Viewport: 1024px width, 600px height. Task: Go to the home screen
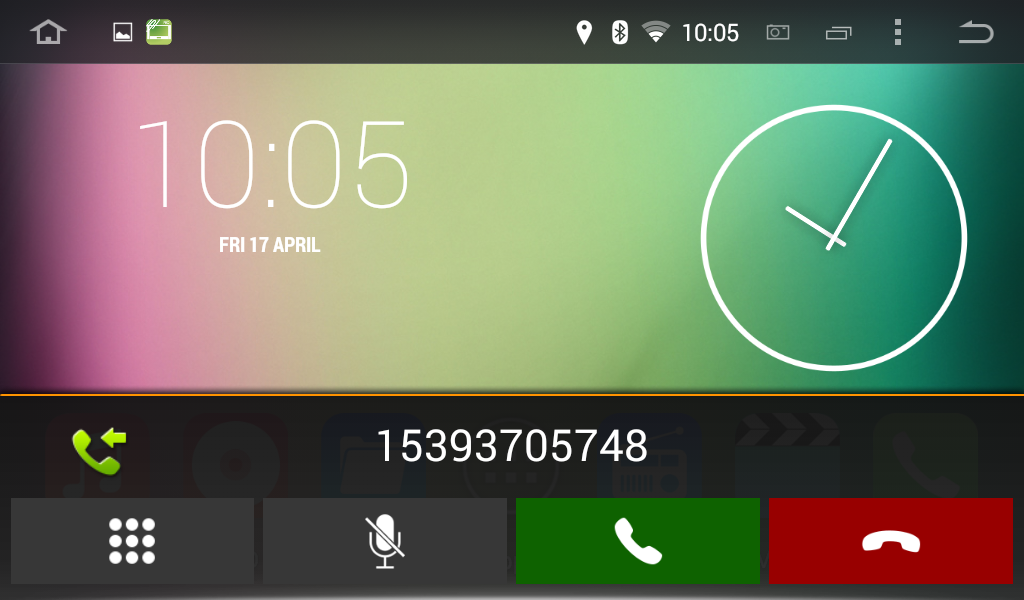click(48, 32)
